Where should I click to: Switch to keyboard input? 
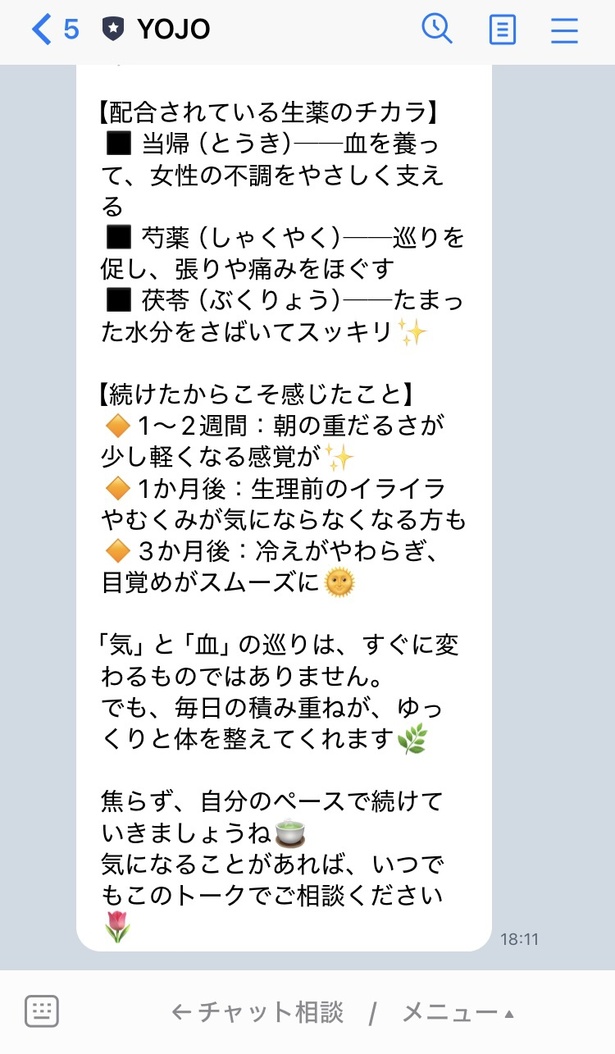coord(42,1011)
